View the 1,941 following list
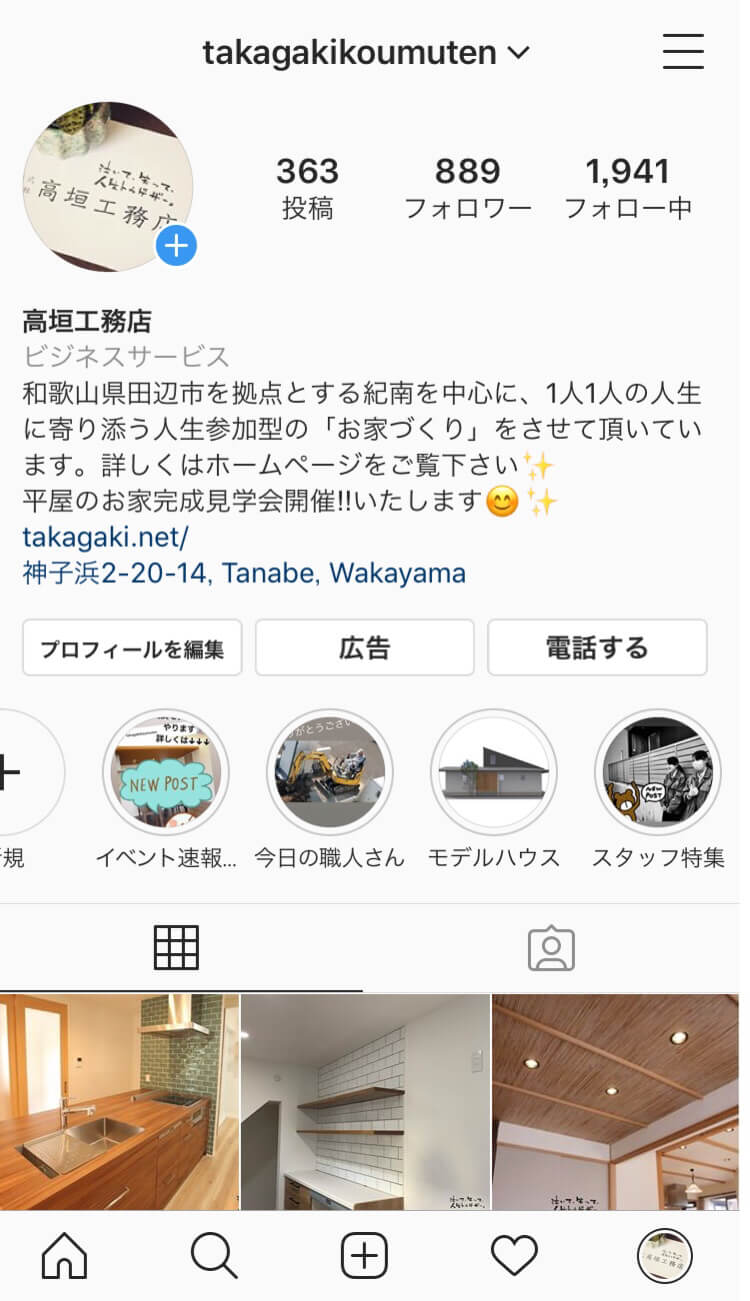The width and height of the screenshot is (750, 1301). [628, 188]
